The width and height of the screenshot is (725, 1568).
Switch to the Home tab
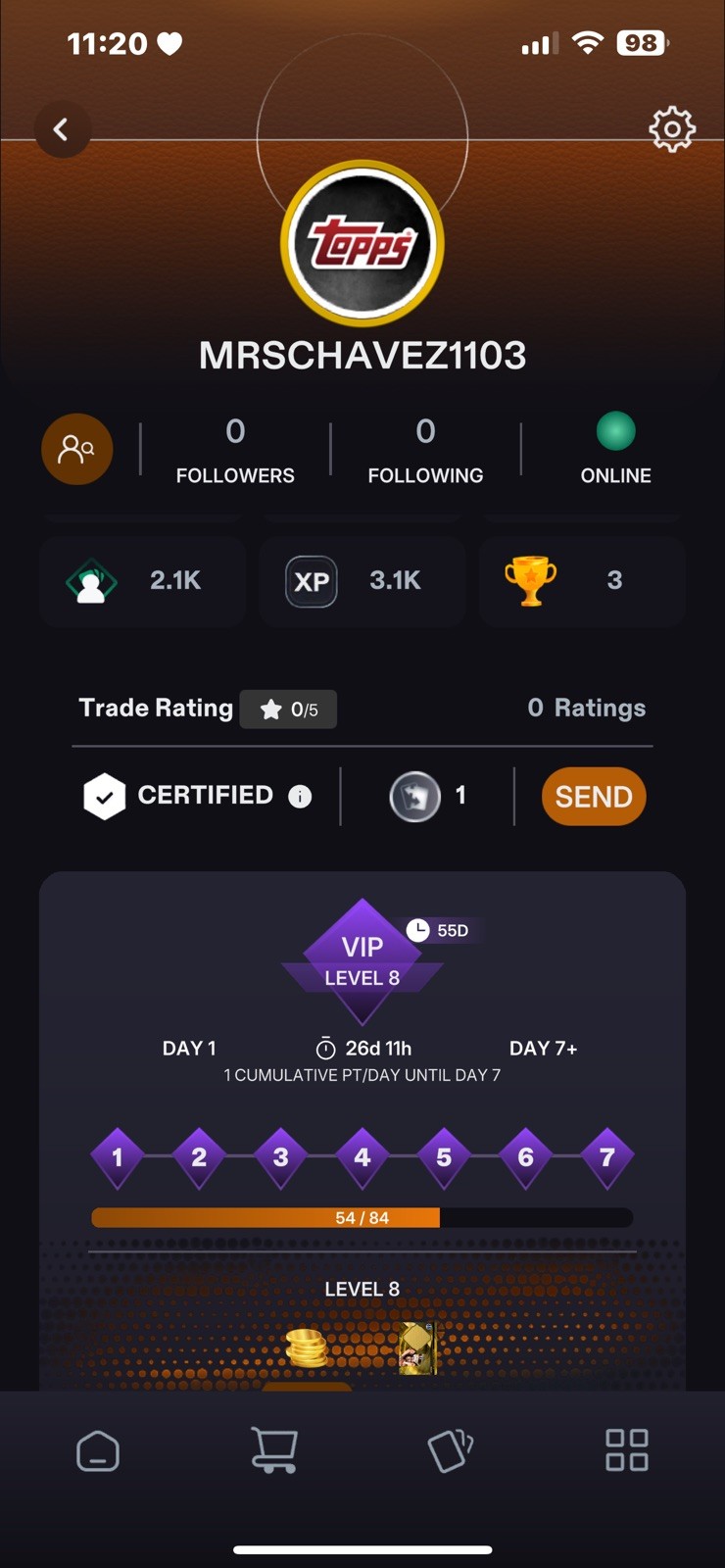(98, 1450)
